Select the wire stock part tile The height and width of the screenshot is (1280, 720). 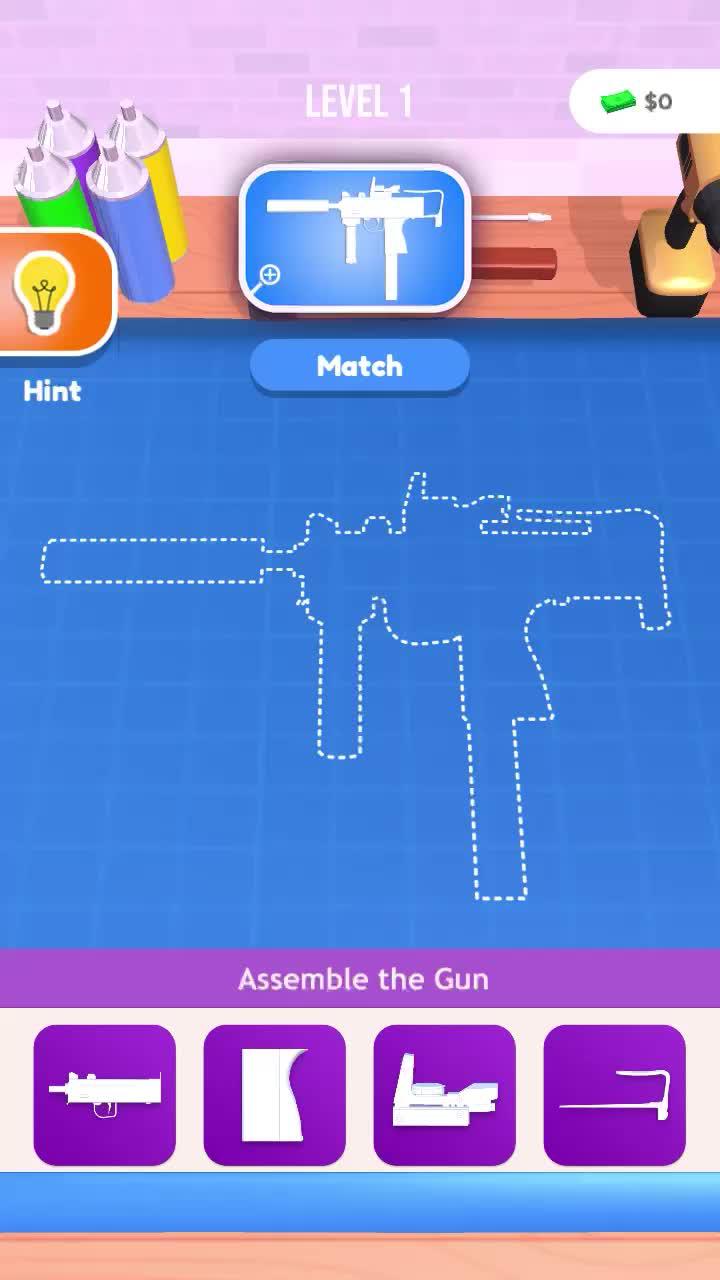614,1095
